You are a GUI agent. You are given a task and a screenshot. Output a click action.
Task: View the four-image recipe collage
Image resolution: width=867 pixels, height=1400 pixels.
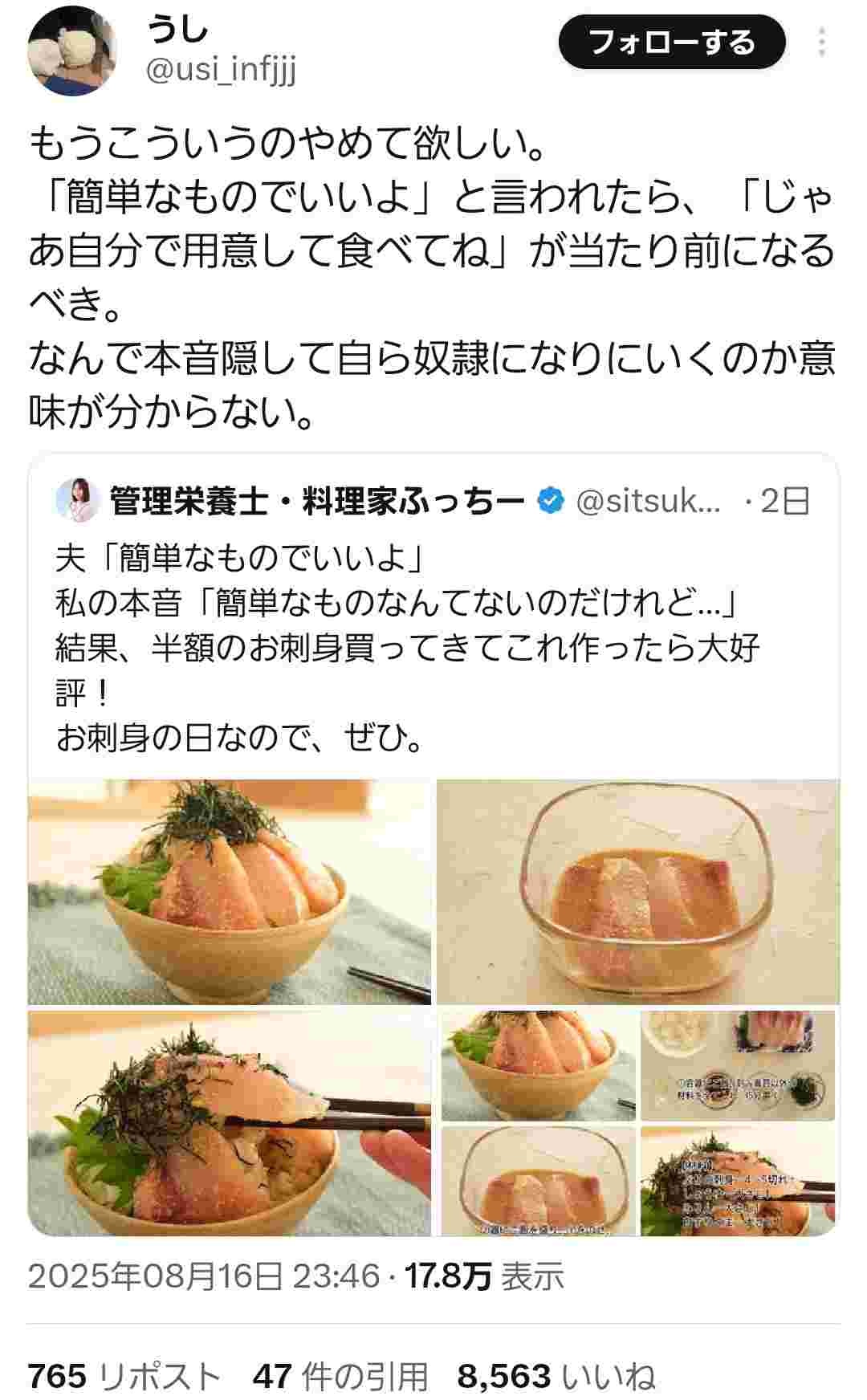[638, 1122]
